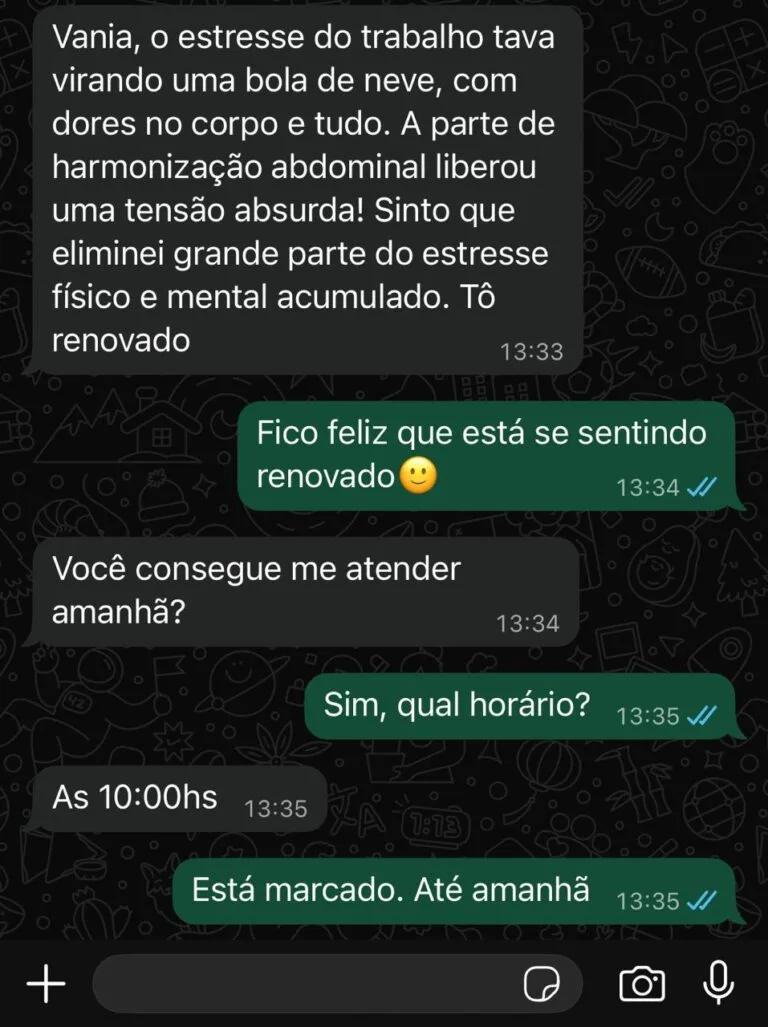
Task: Tap the rounded input bar at the bottom
Action: [x=300, y=984]
